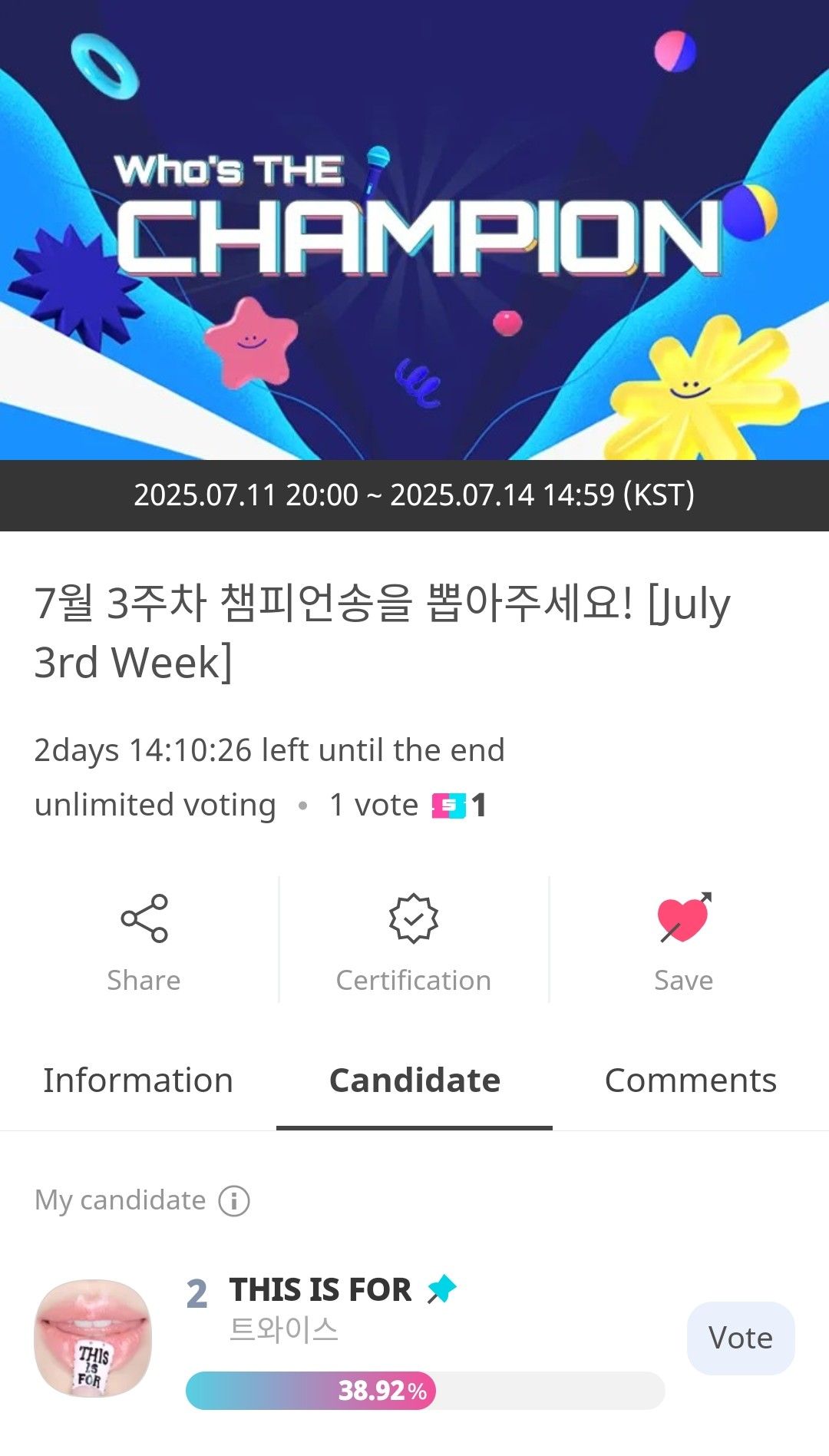Select the Candidate tab
Image resolution: width=829 pixels, height=1456 pixels.
click(x=414, y=1080)
